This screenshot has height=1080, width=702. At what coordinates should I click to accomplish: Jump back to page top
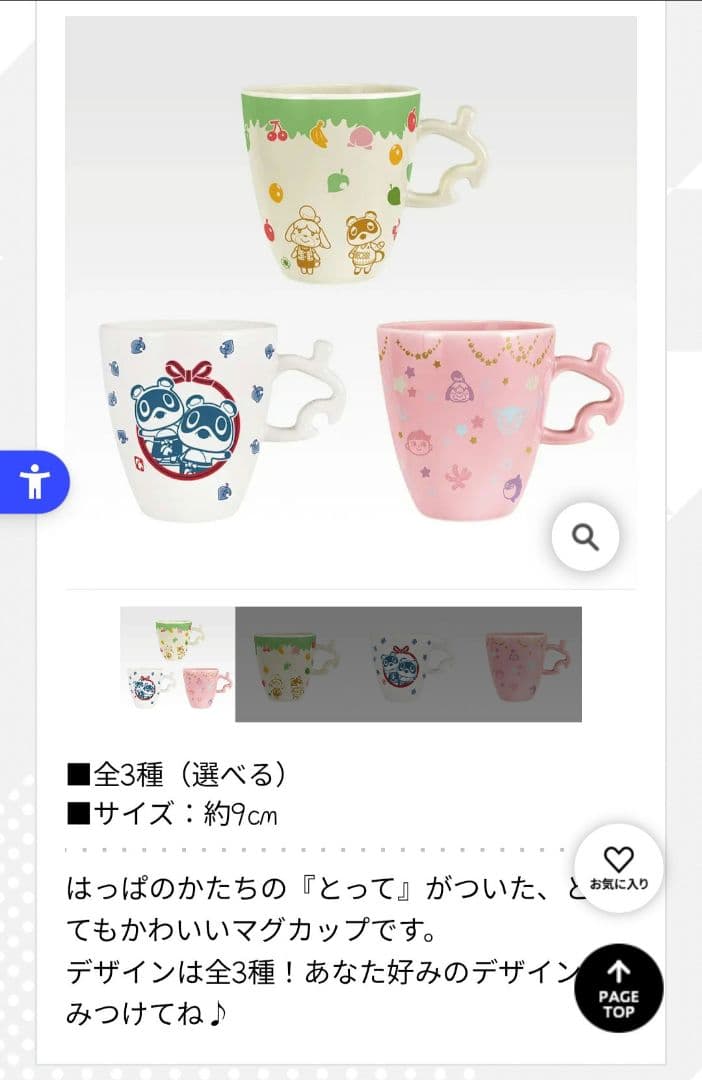pos(619,987)
